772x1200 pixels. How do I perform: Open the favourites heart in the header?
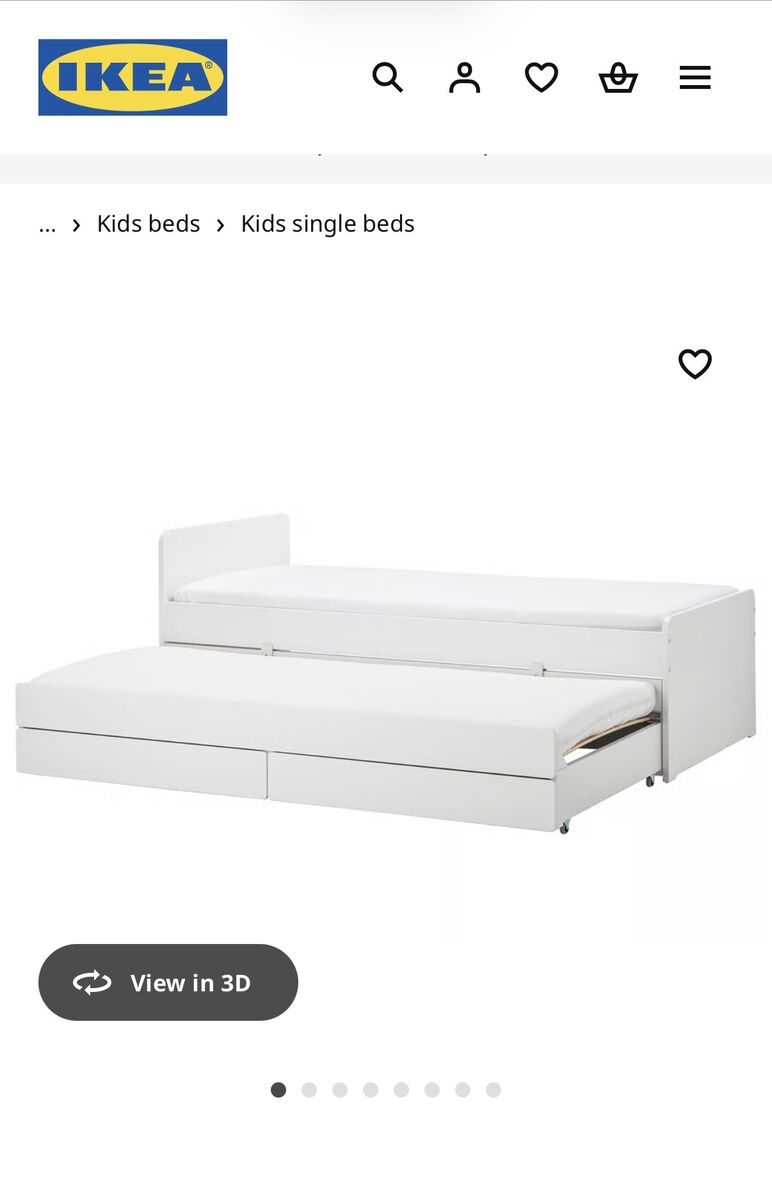[541, 77]
